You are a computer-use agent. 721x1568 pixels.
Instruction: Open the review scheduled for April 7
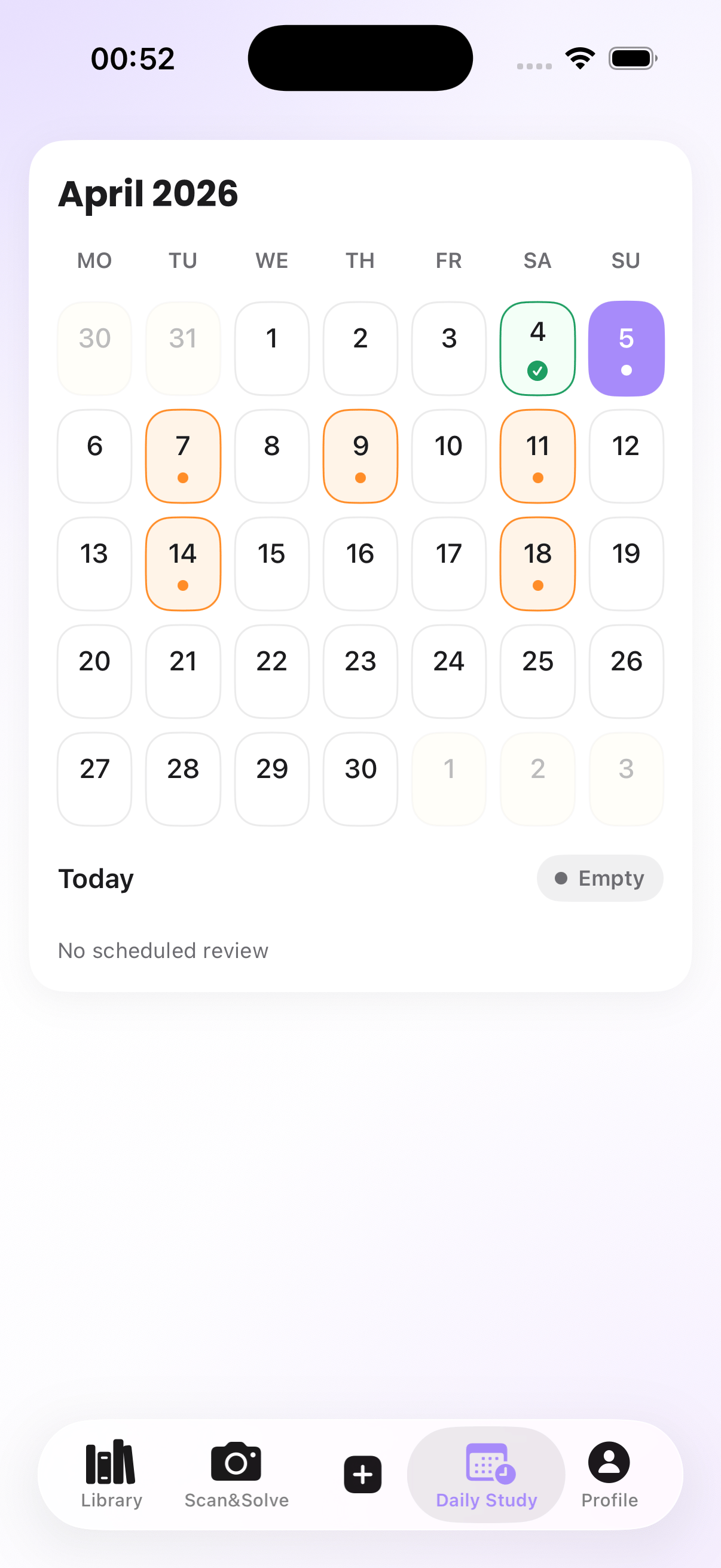coord(183,456)
